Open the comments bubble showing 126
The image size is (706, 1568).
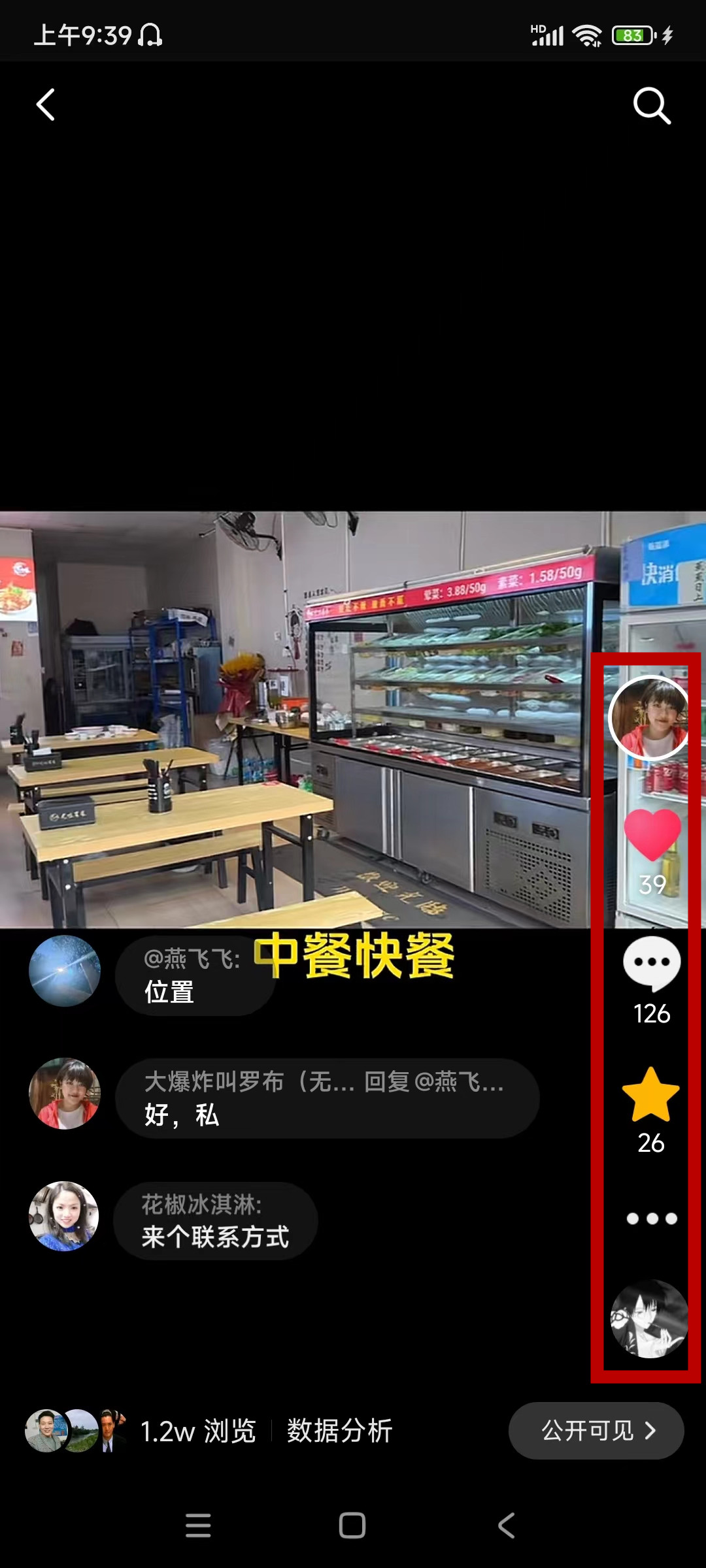coord(652,964)
